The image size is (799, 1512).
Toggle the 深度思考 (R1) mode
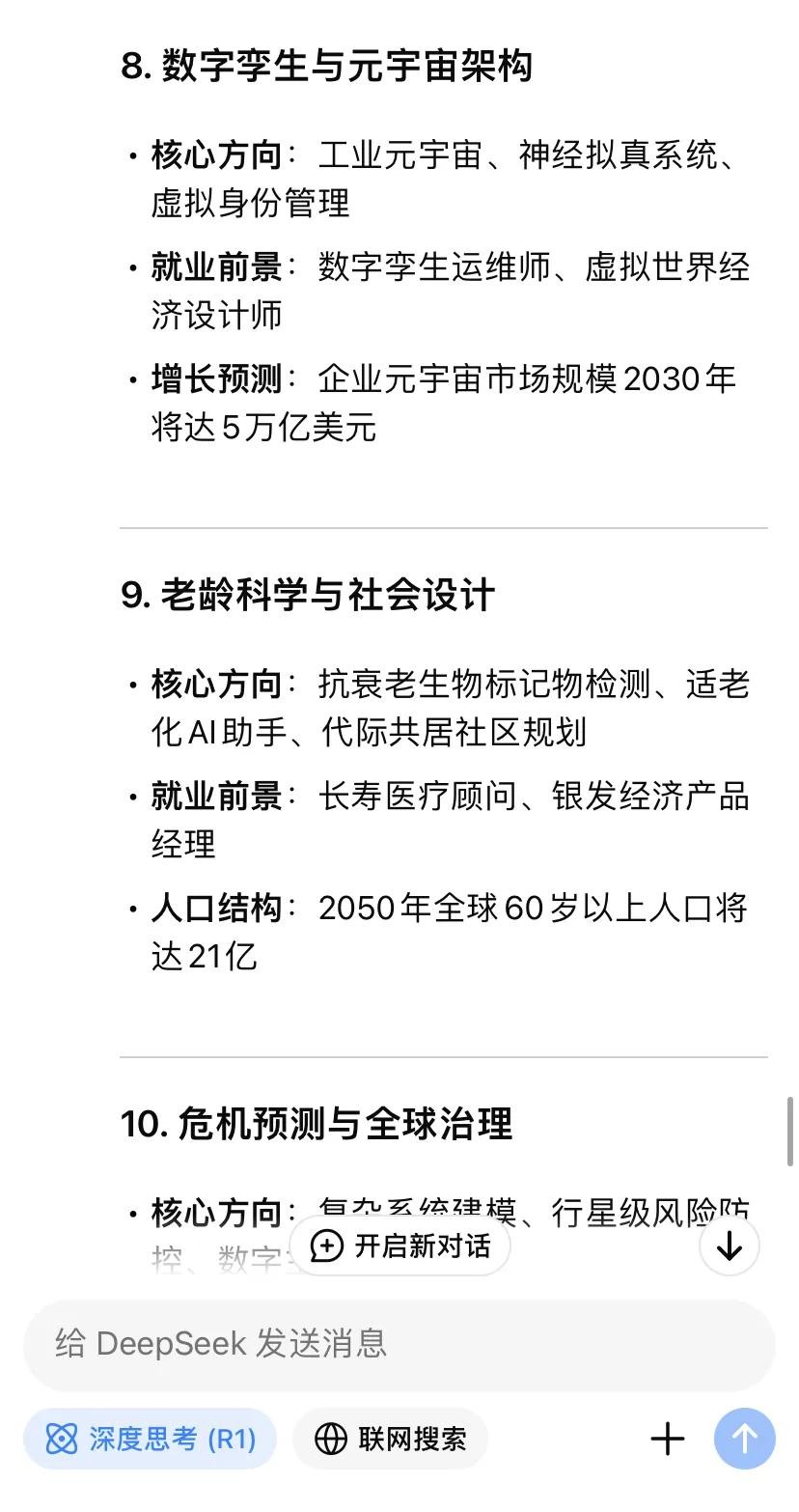[x=151, y=1439]
